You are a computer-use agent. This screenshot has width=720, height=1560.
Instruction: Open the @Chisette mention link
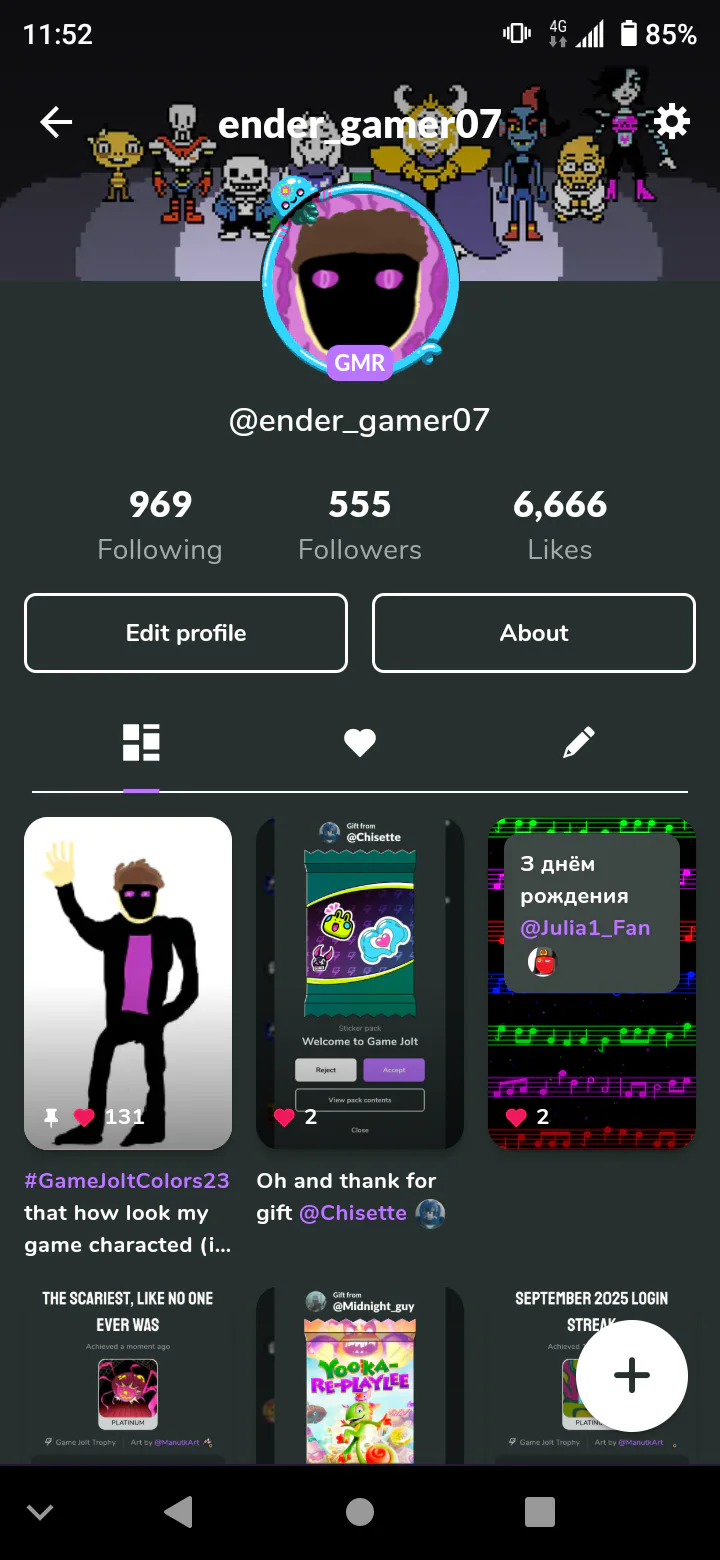pos(353,1213)
